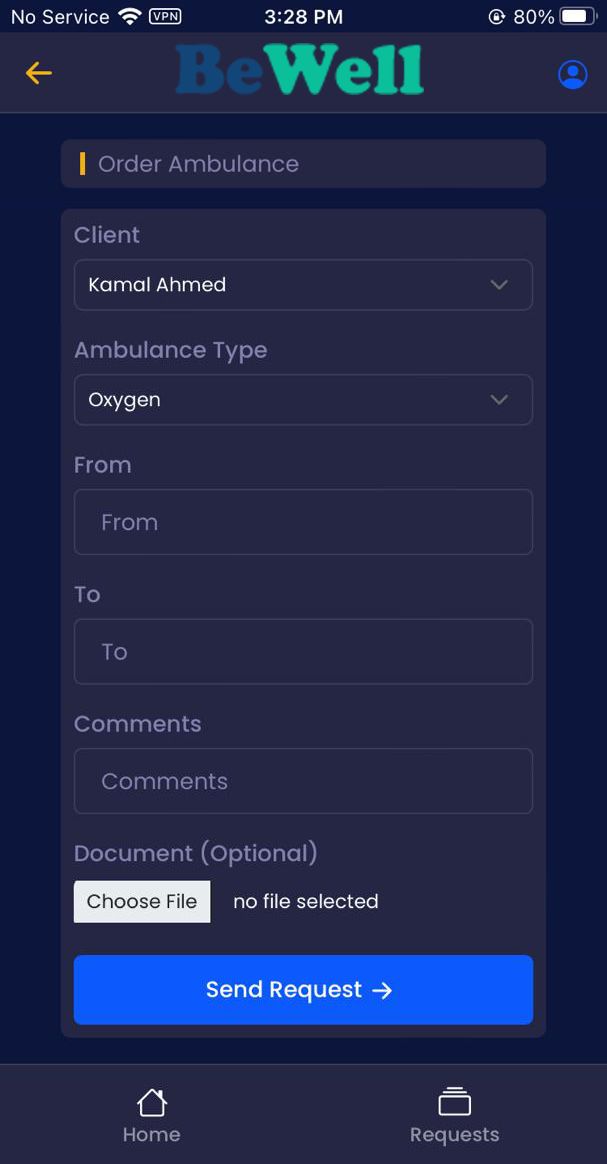This screenshot has width=607, height=1164.
Task: Choose File to attach a document
Action: (142, 901)
